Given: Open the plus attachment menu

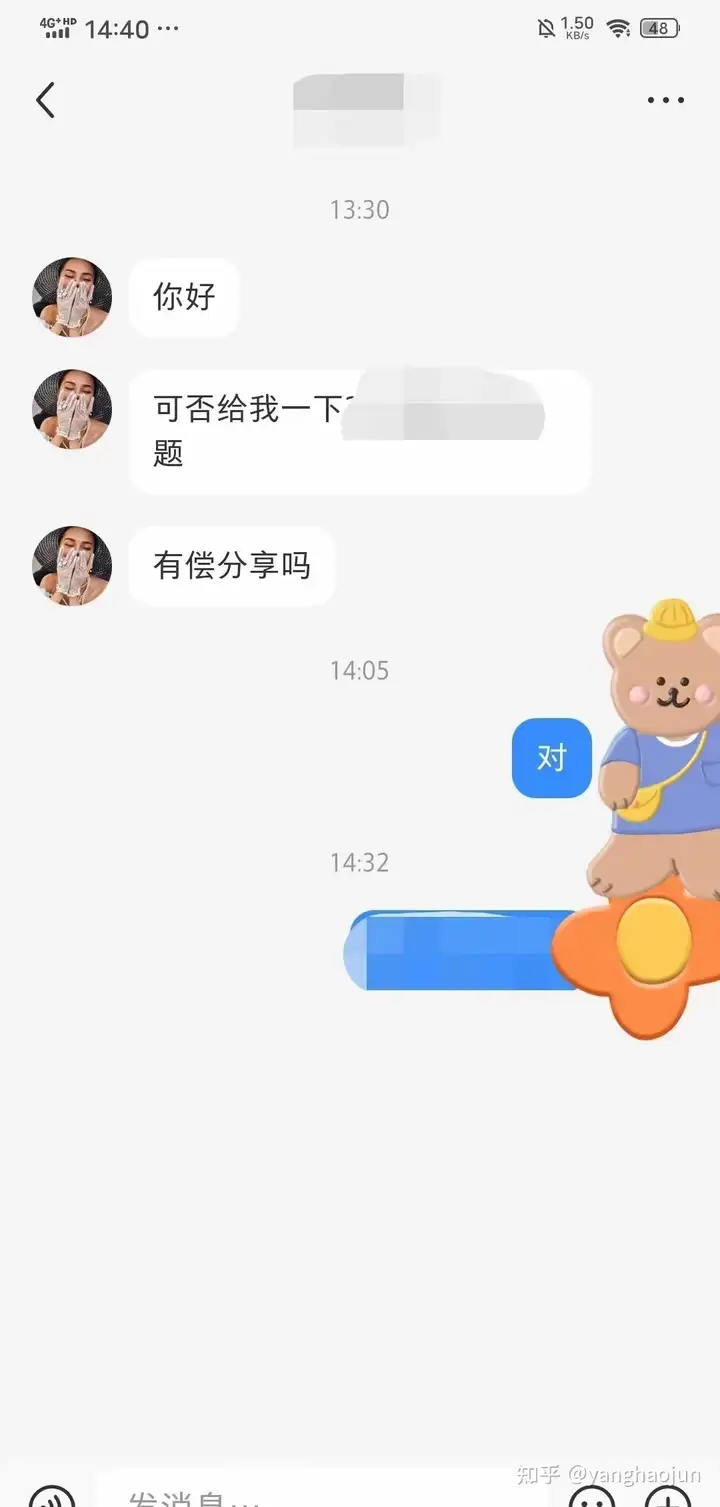Looking at the screenshot, I should tap(667, 1498).
